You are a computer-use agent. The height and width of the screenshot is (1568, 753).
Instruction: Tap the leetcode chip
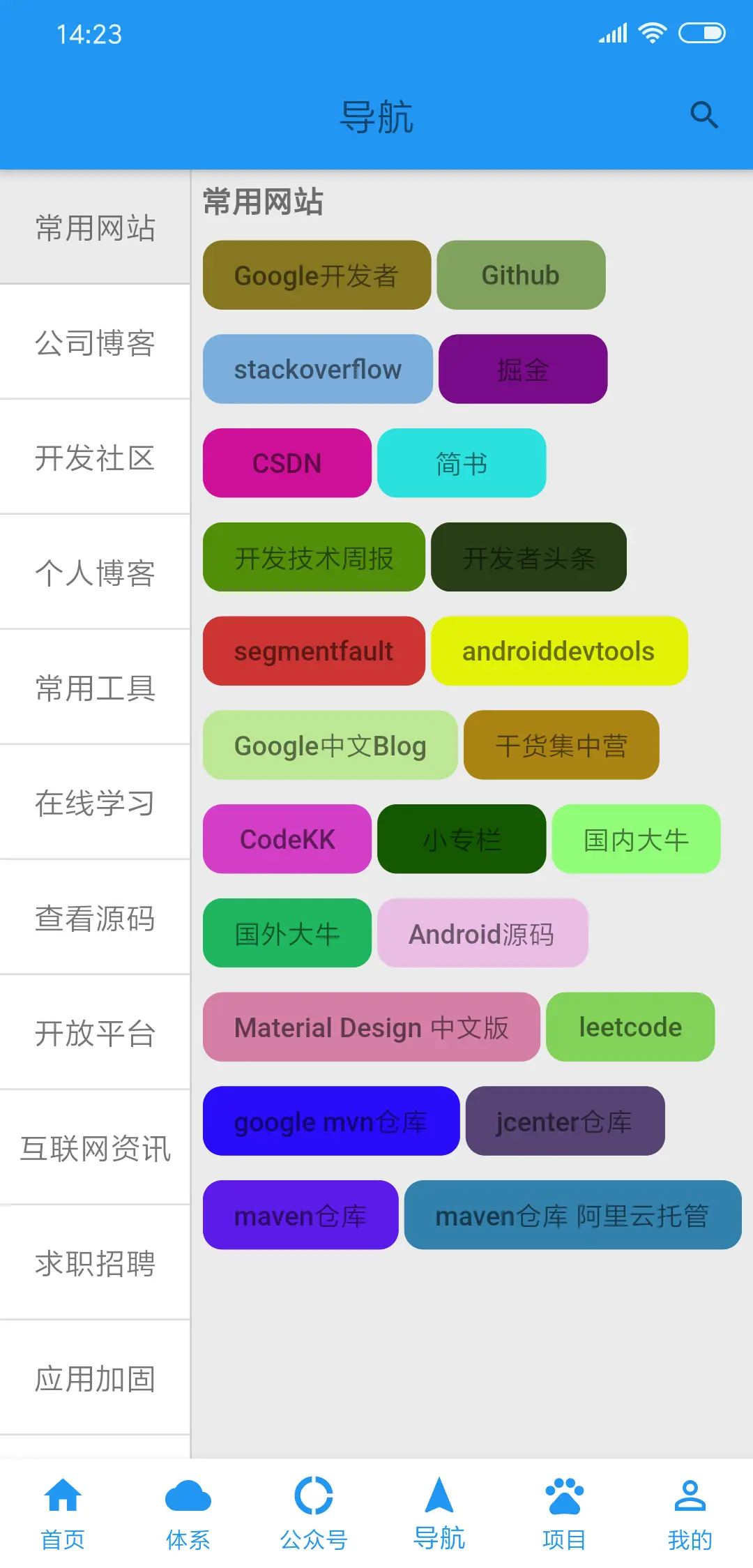tap(630, 1027)
